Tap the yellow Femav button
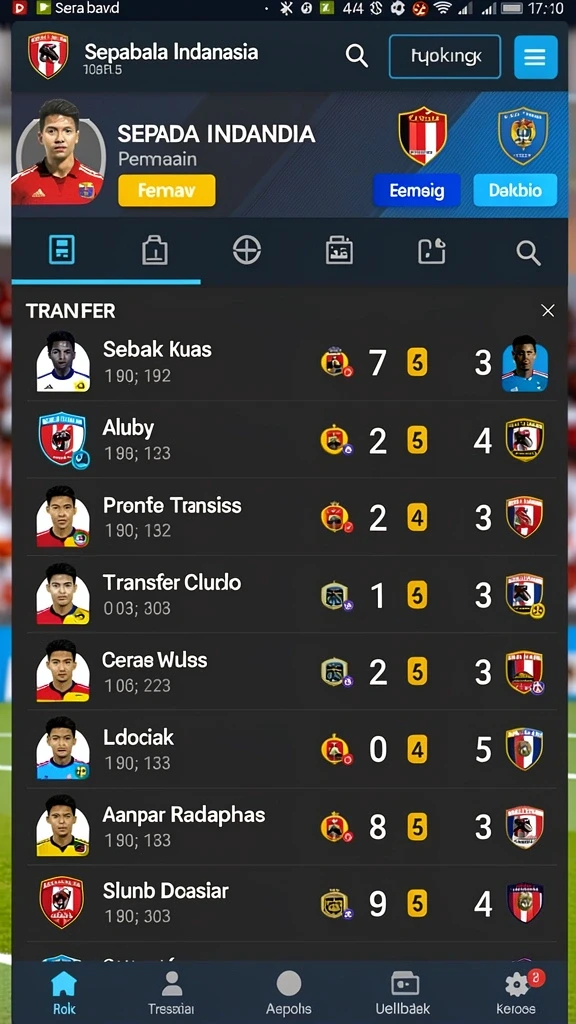 click(167, 191)
